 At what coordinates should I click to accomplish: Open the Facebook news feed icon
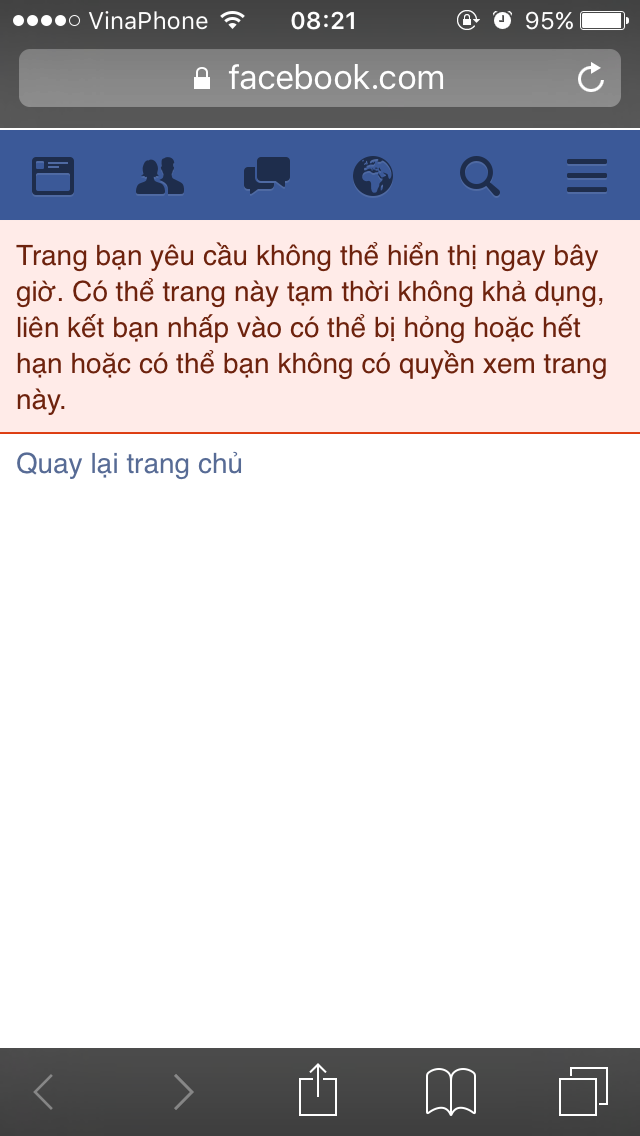pos(53,176)
